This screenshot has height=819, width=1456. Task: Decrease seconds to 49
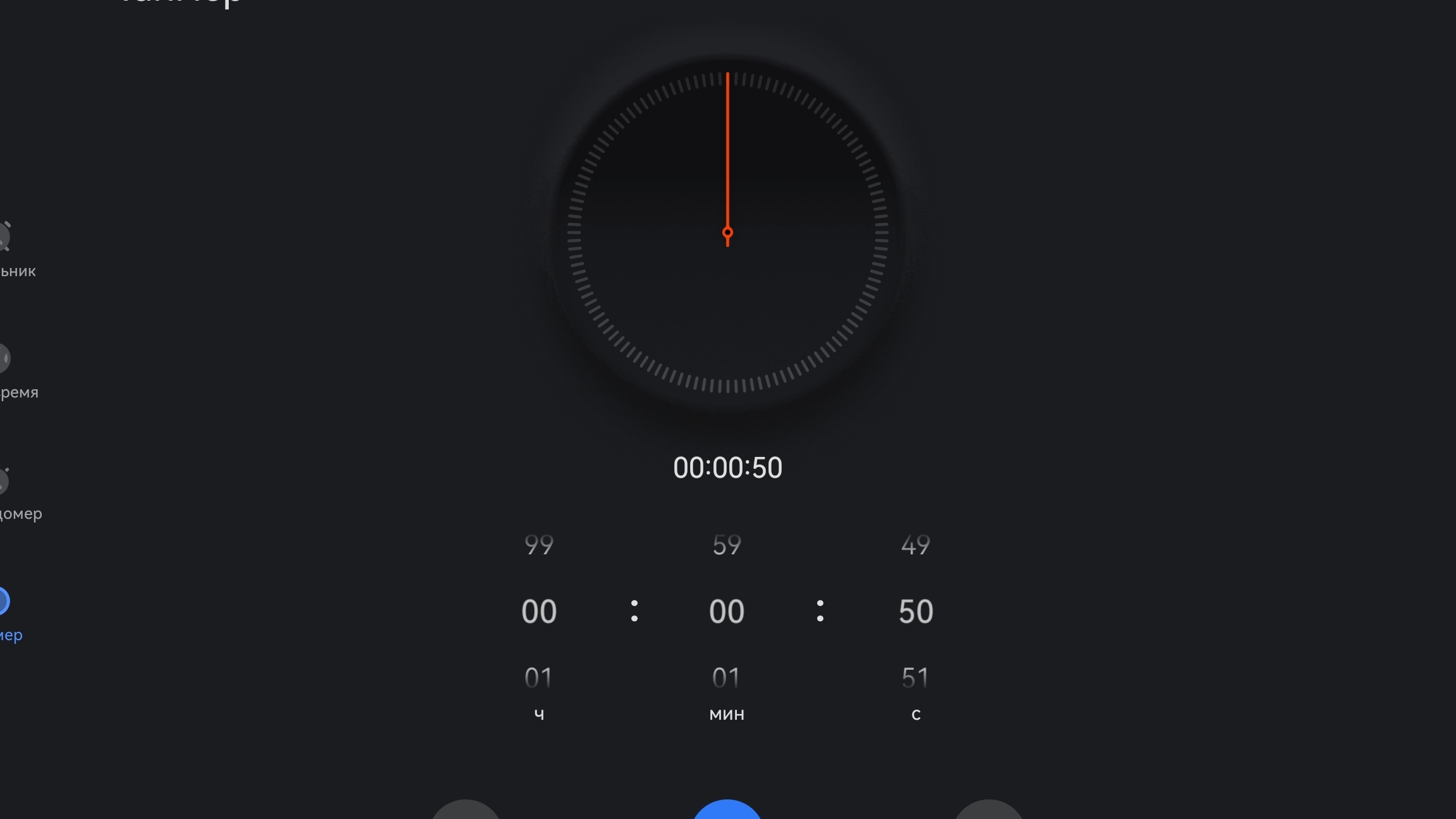click(916, 545)
